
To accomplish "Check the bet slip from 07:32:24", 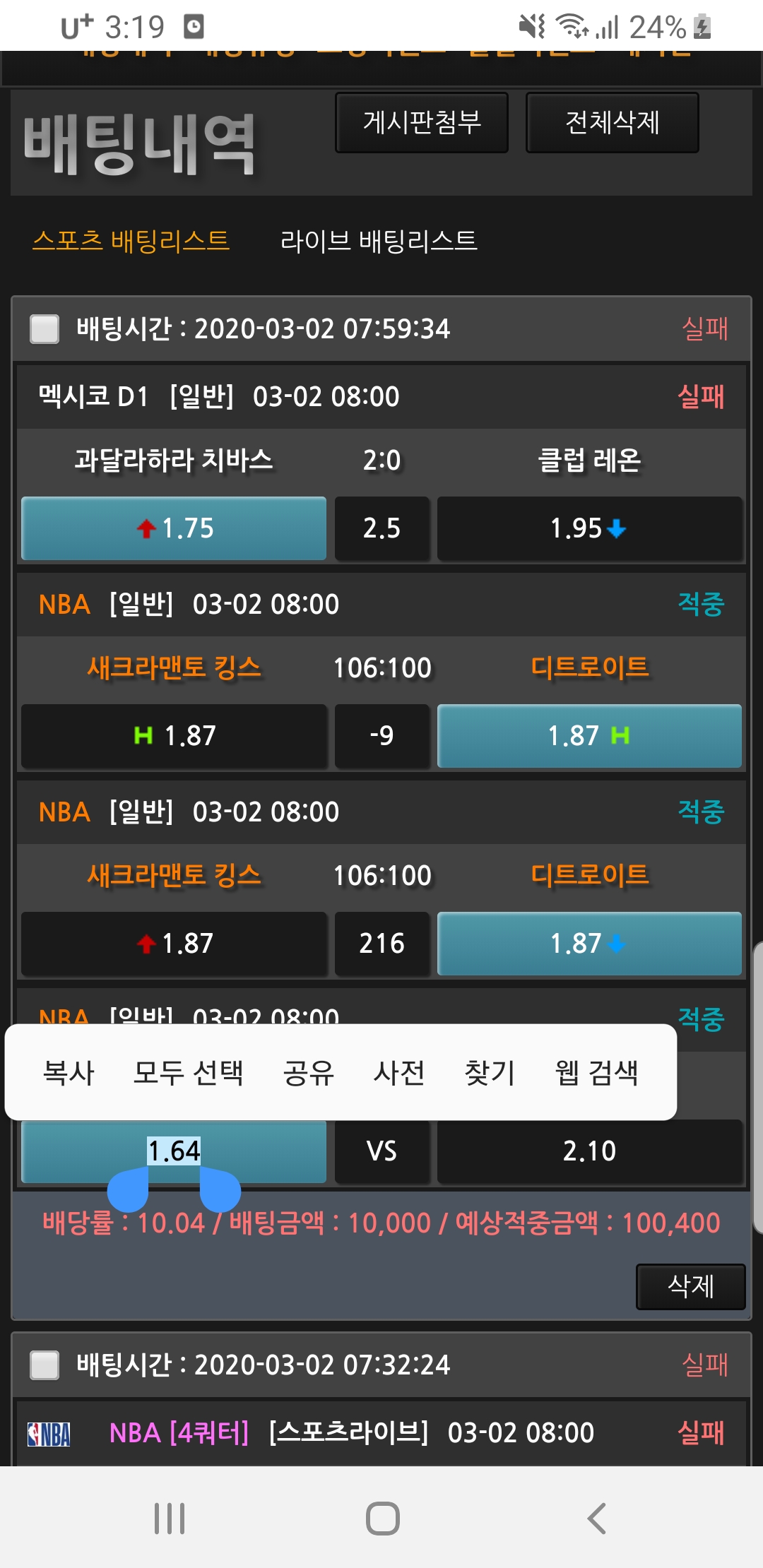I will [x=45, y=1365].
